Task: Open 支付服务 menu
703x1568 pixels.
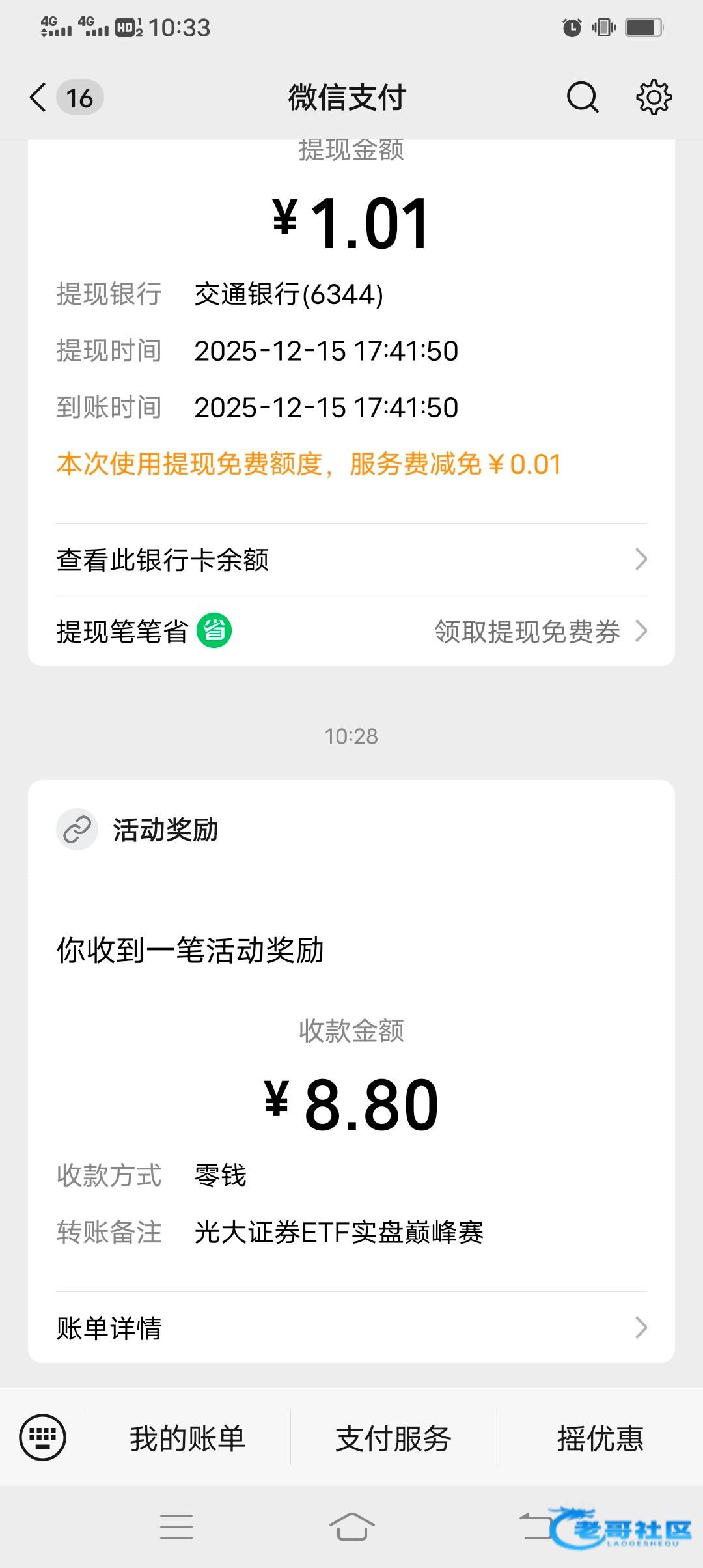Action: (393, 1438)
